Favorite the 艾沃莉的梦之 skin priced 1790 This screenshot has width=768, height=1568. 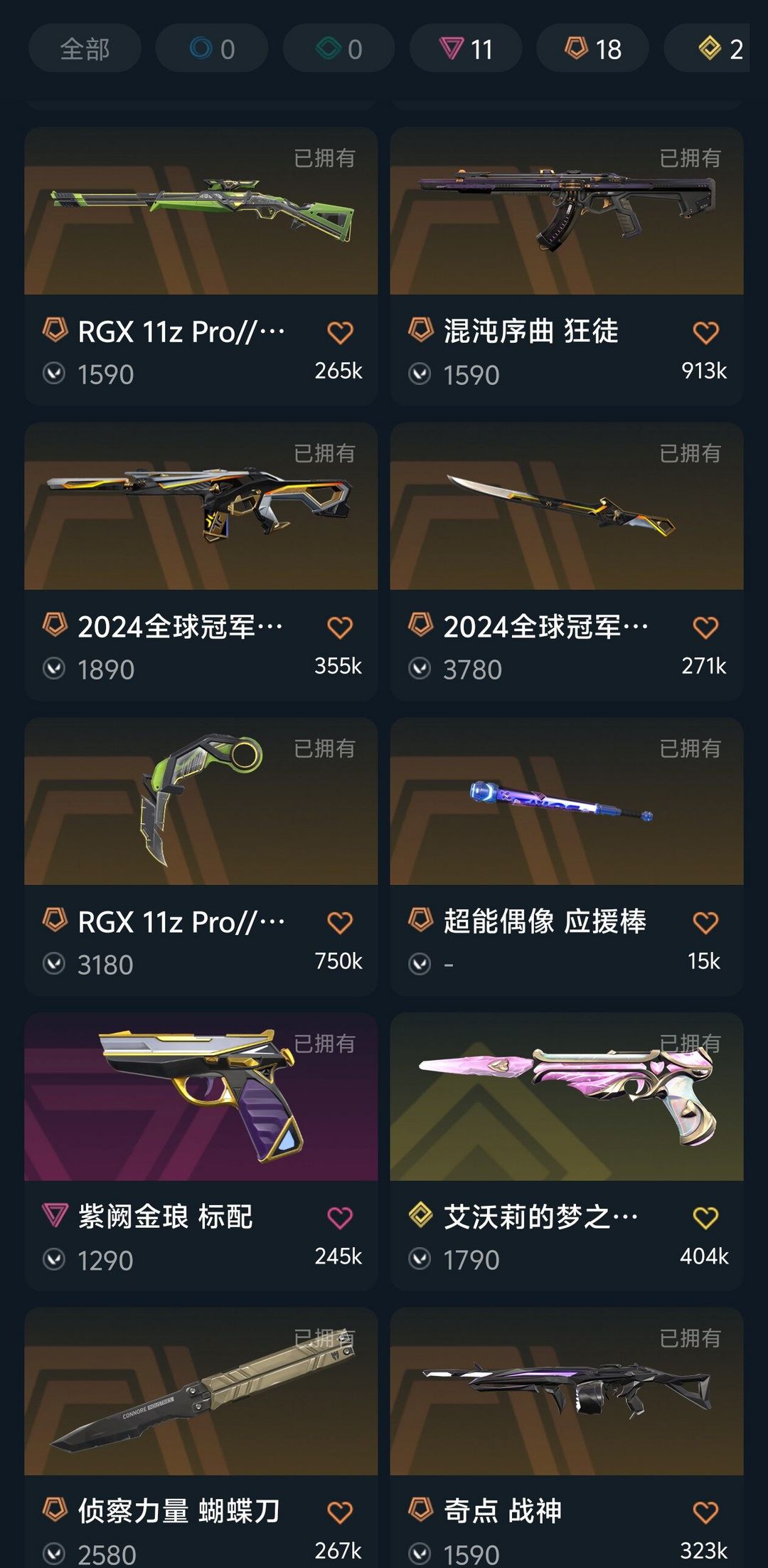[705, 1218]
